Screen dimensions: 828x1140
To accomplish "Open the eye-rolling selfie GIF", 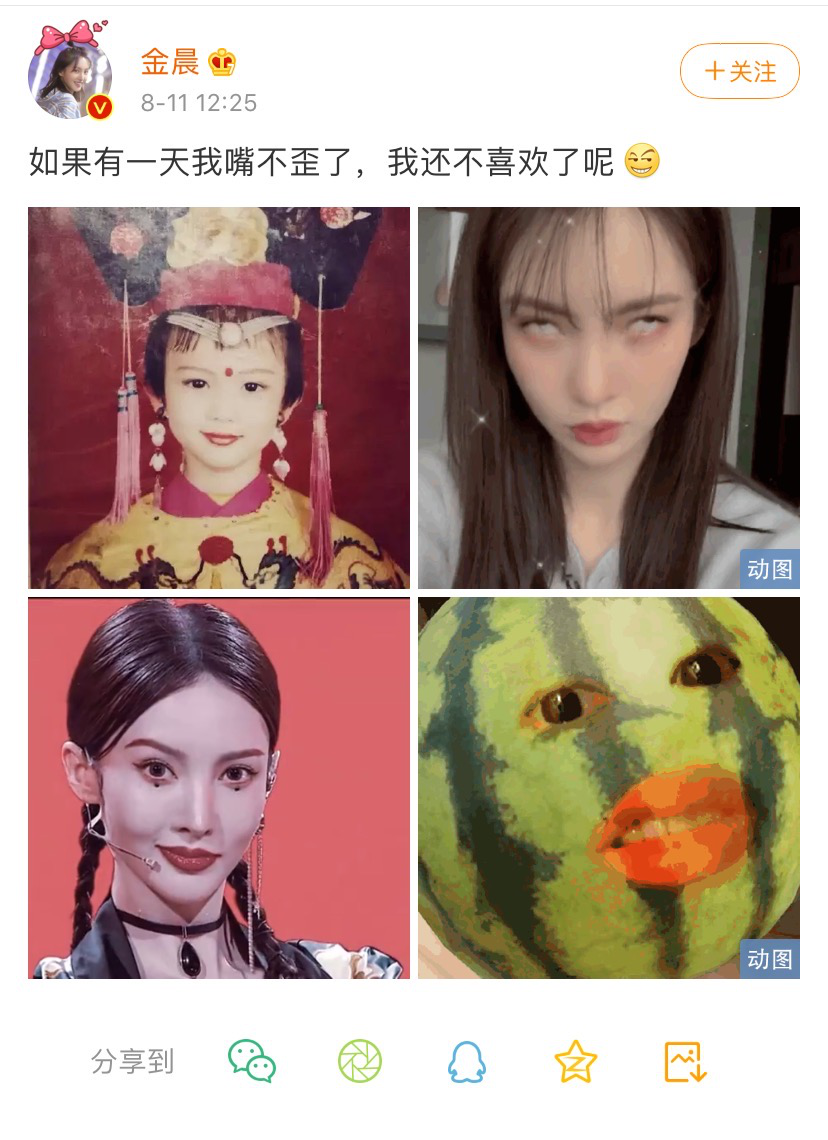I will (608, 397).
